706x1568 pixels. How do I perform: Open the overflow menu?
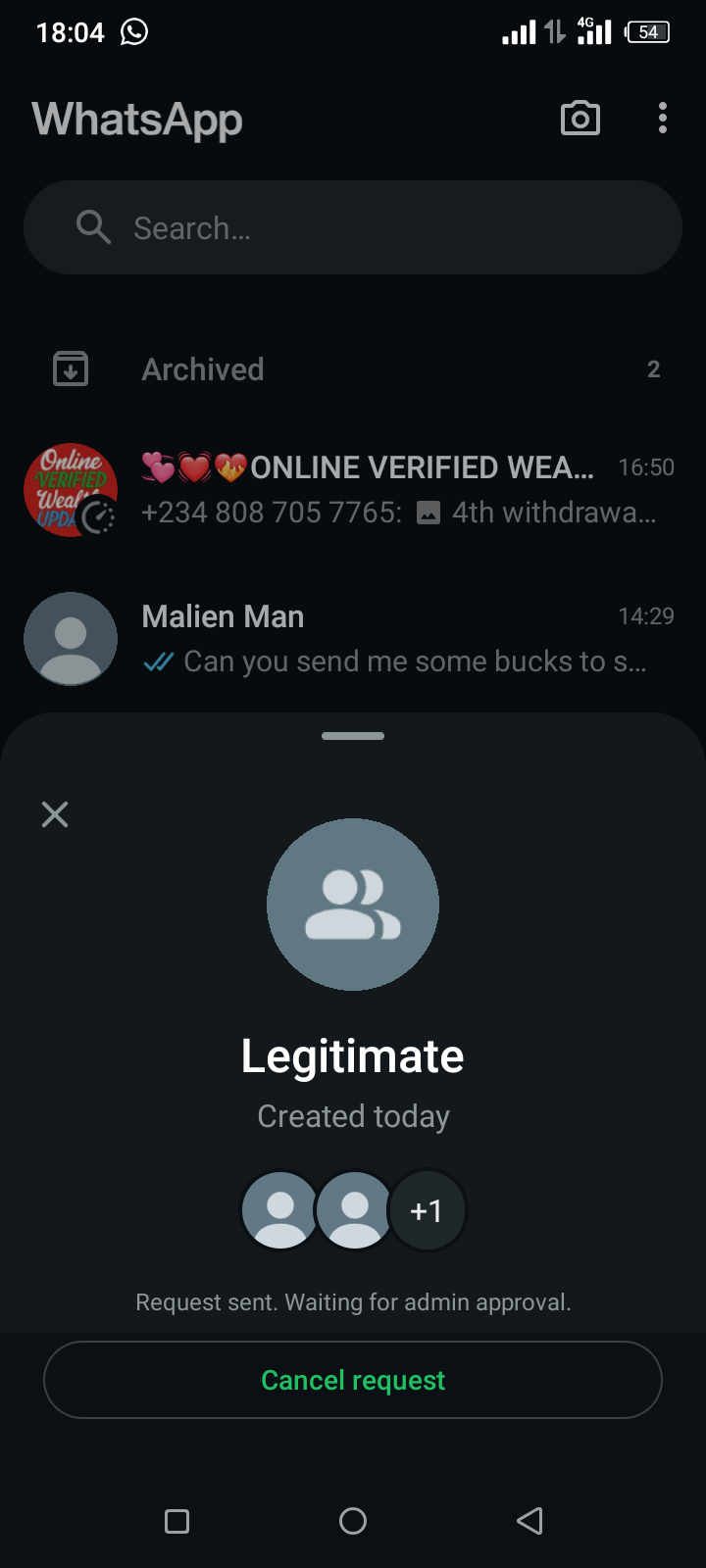(x=663, y=119)
